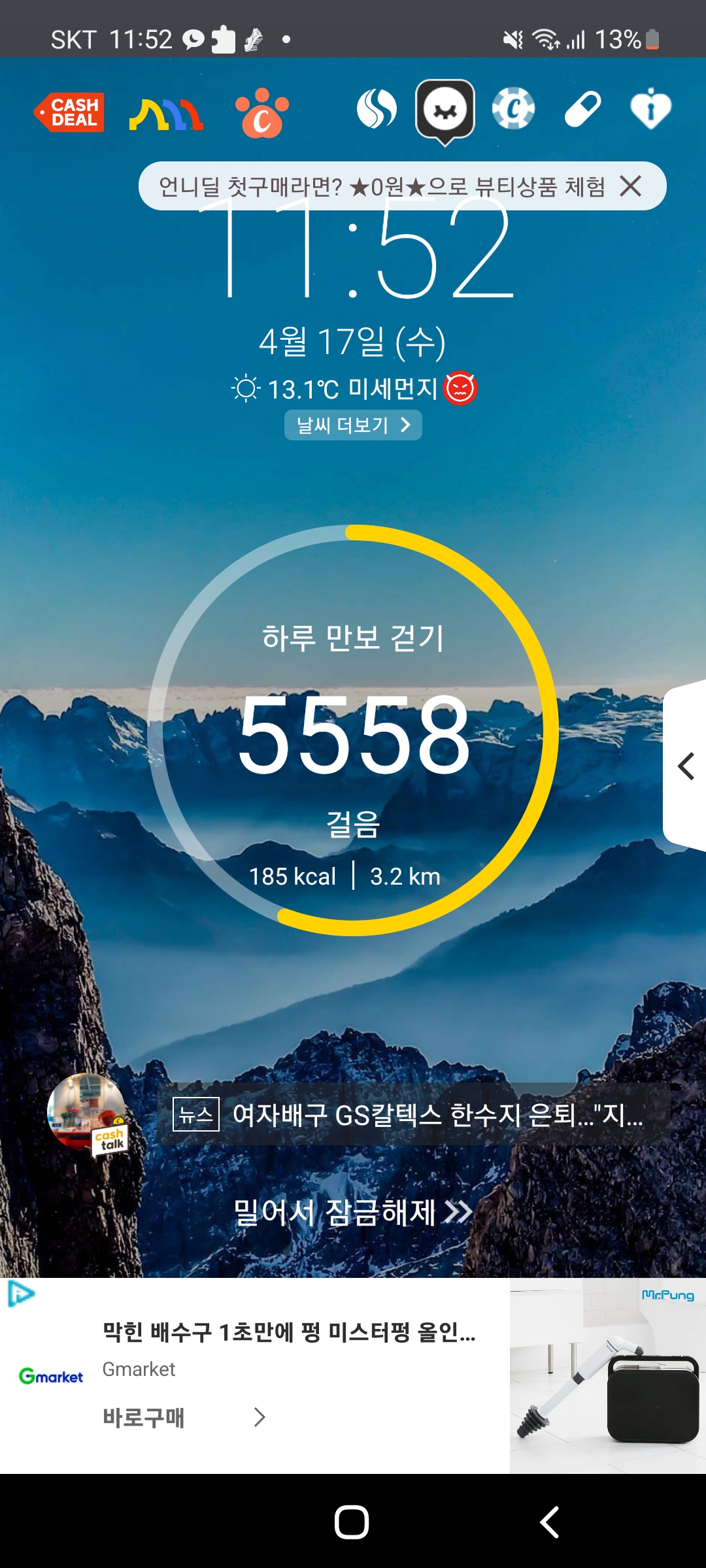Open the ad info triangle icon

tap(21, 1294)
